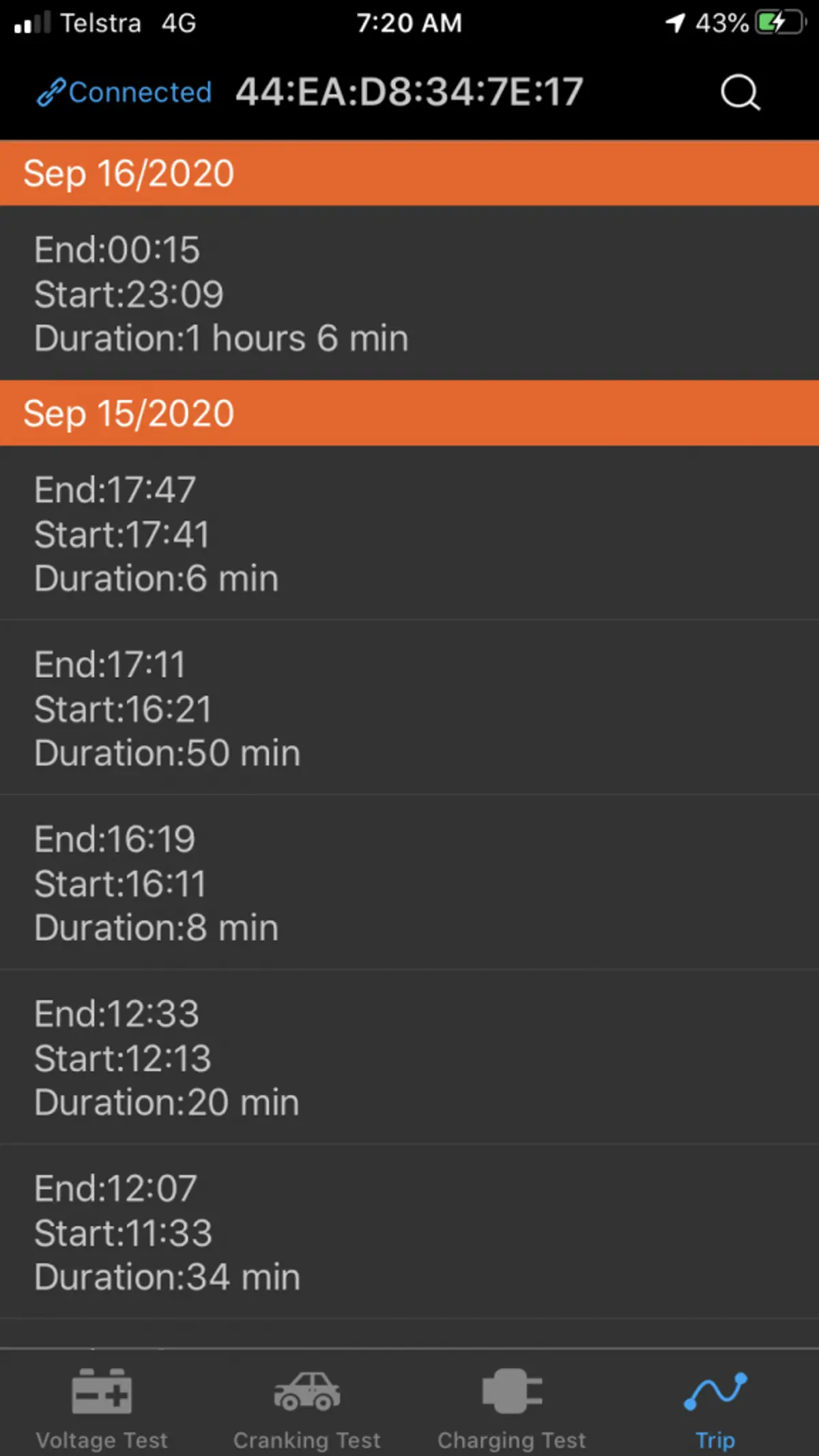Select the trip starting at 16:11
This screenshot has width=819, height=1456.
[409, 883]
